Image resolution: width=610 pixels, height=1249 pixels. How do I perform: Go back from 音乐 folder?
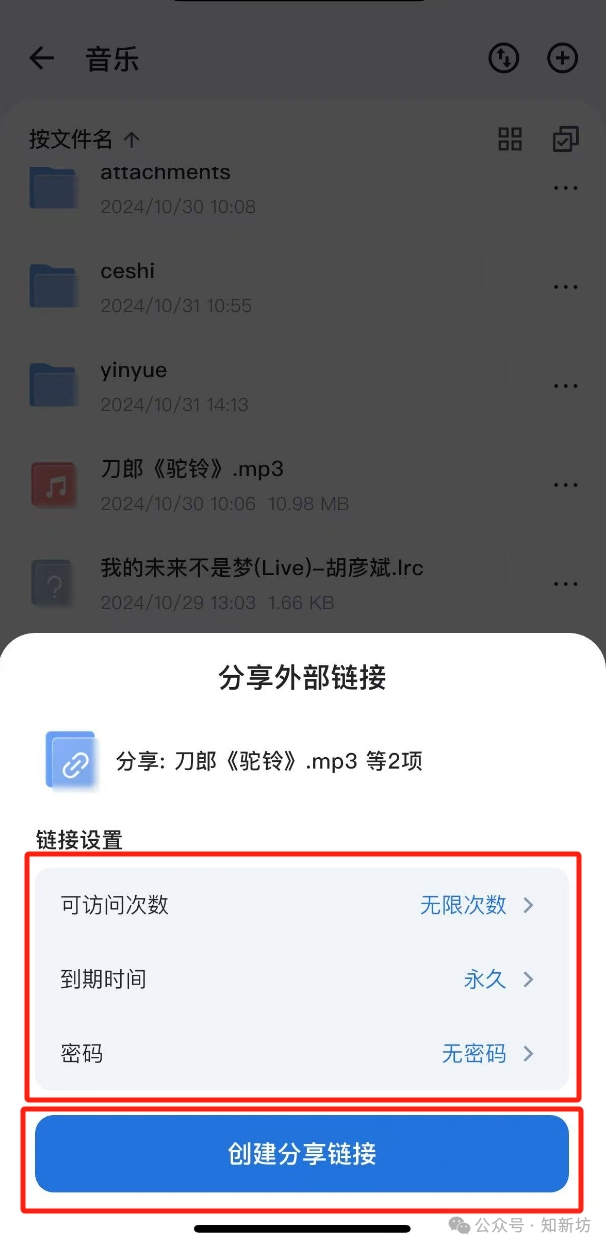41,59
